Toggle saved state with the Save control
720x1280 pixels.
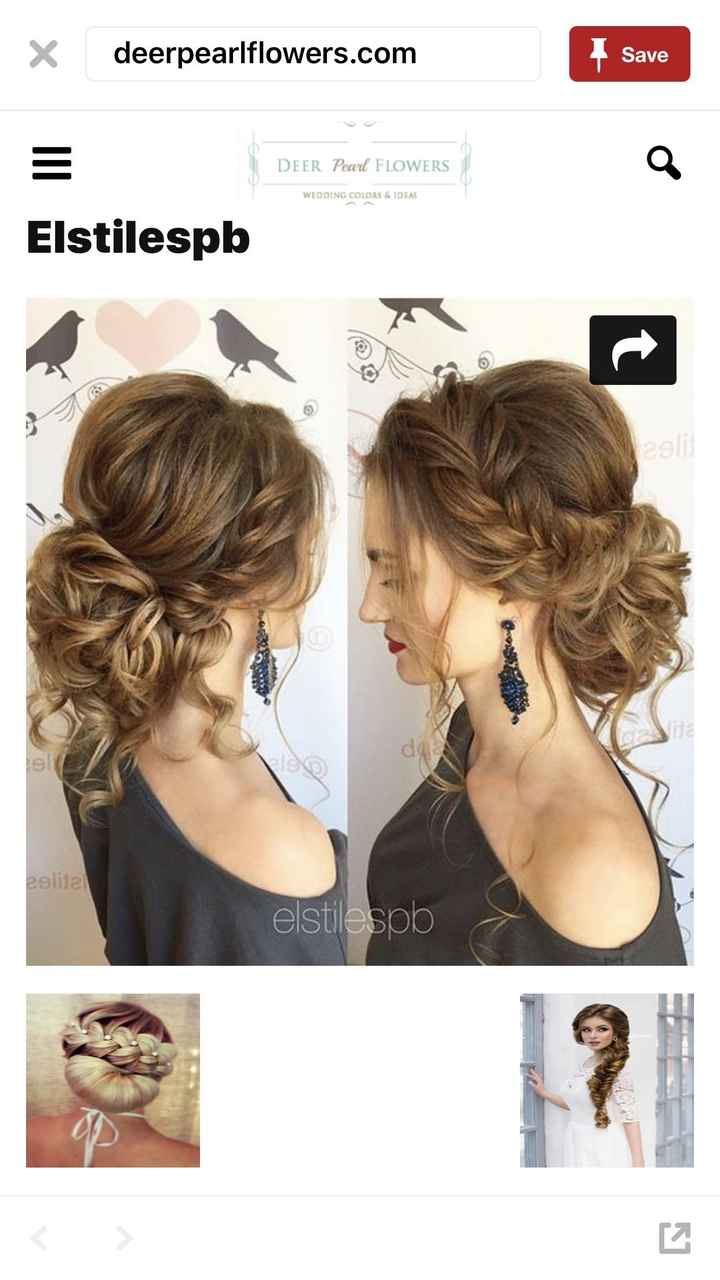click(628, 54)
